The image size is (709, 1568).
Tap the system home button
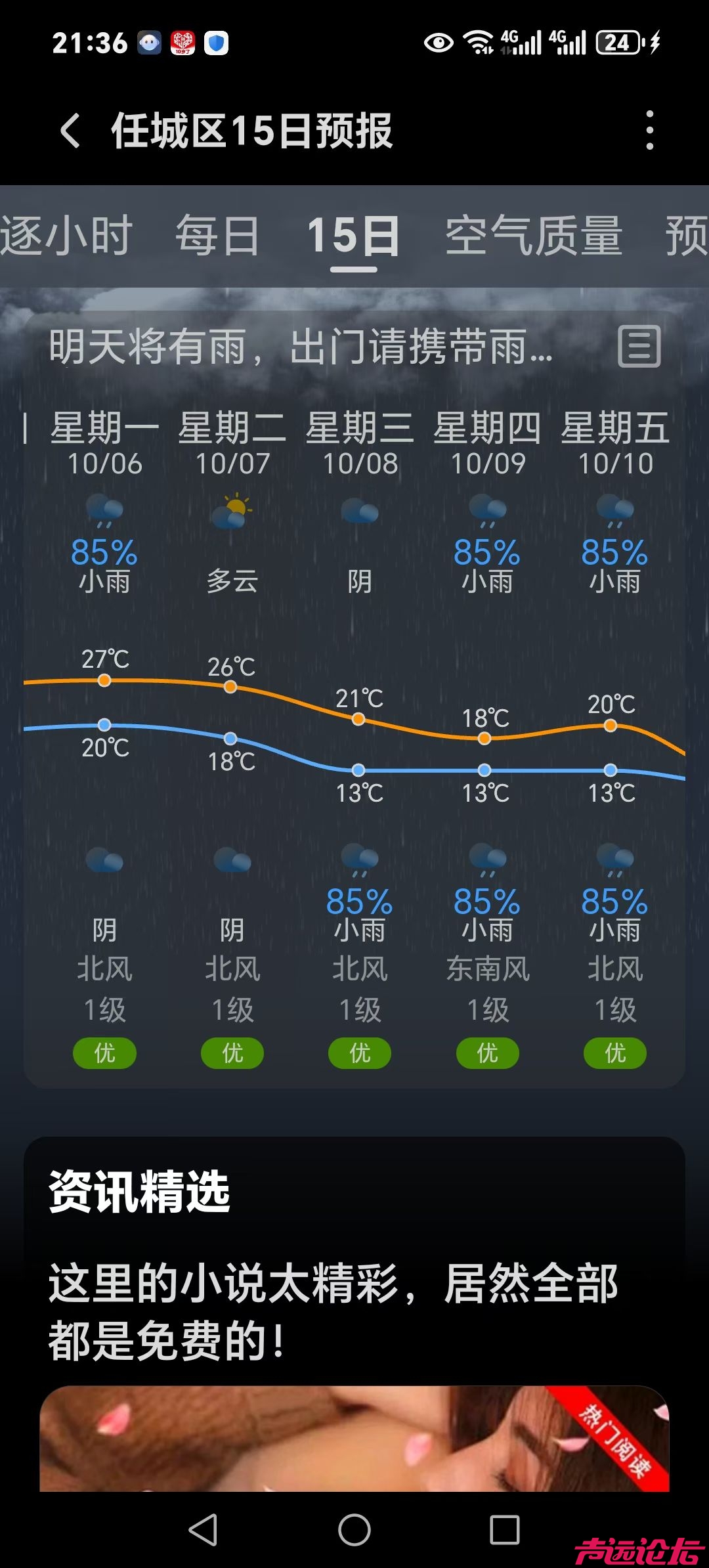click(354, 1531)
